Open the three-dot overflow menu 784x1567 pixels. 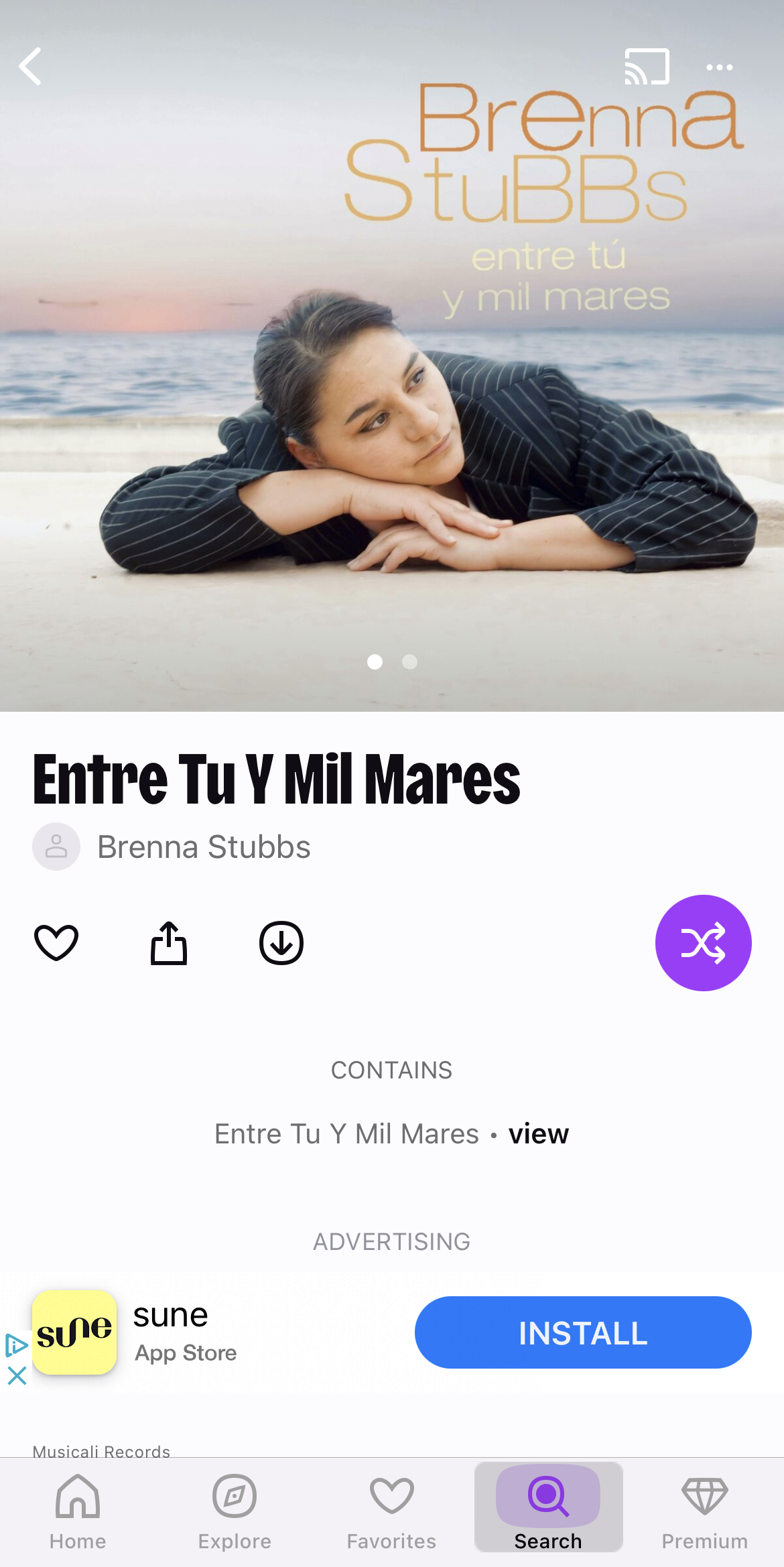point(719,67)
